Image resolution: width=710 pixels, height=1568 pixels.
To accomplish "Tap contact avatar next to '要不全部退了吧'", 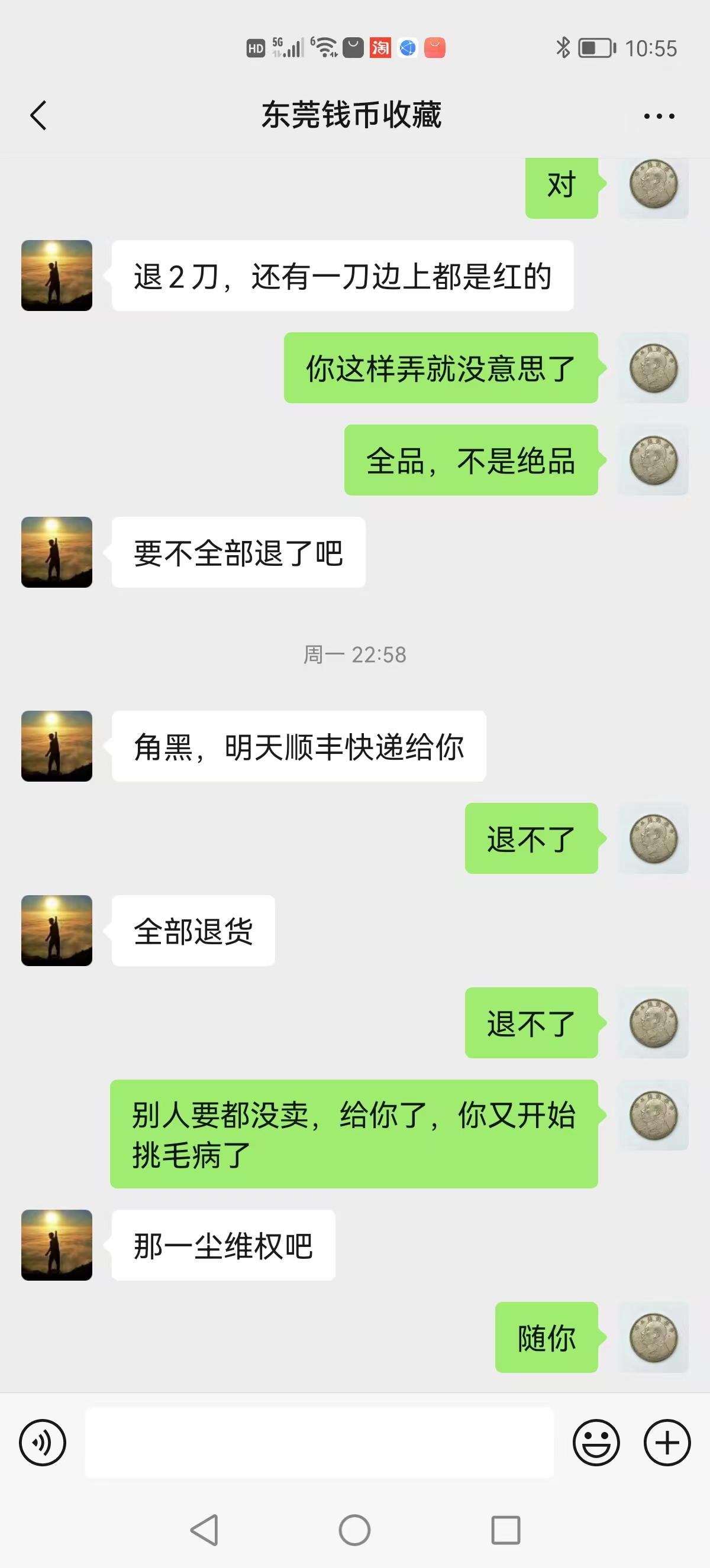I will tap(57, 552).
